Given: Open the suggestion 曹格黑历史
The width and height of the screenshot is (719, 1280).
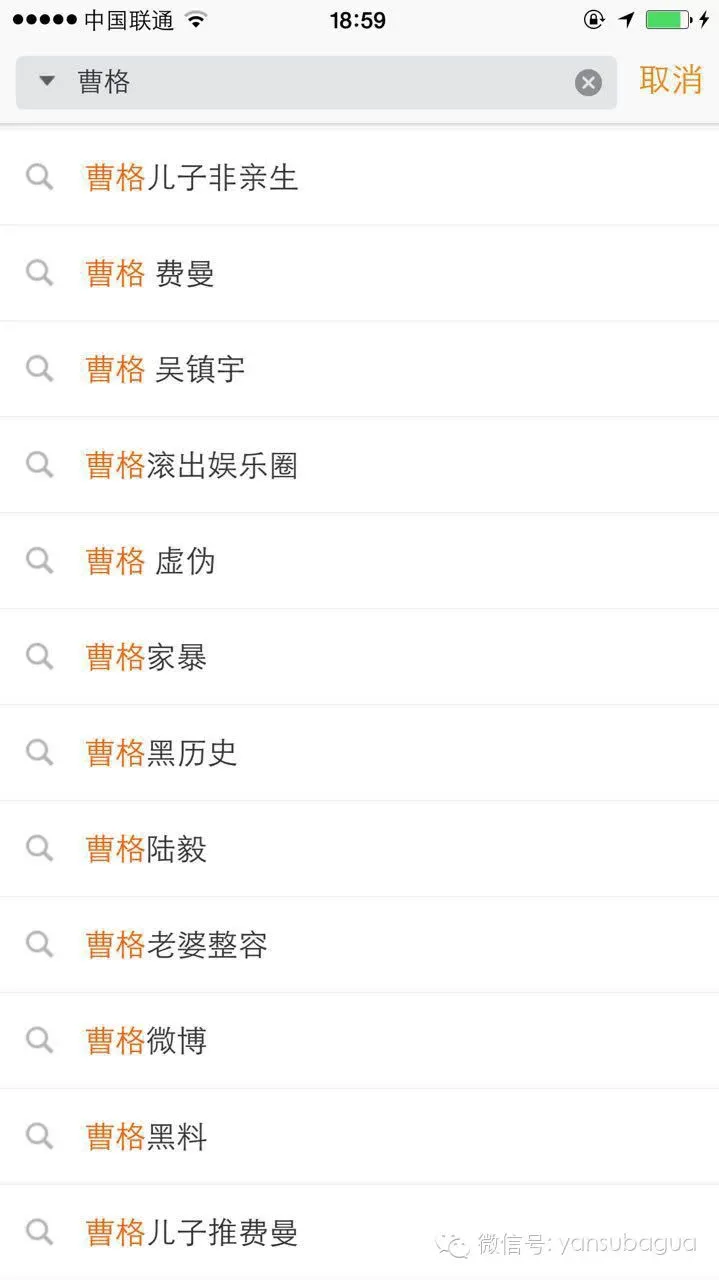Looking at the screenshot, I should coord(359,754).
